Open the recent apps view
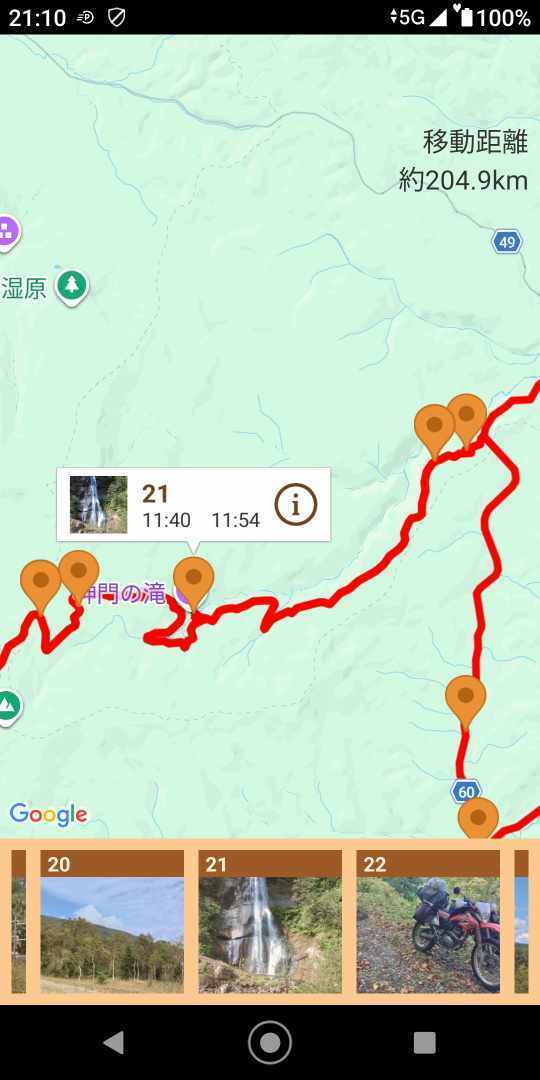The width and height of the screenshot is (540, 1080). pyautogui.click(x=425, y=1043)
